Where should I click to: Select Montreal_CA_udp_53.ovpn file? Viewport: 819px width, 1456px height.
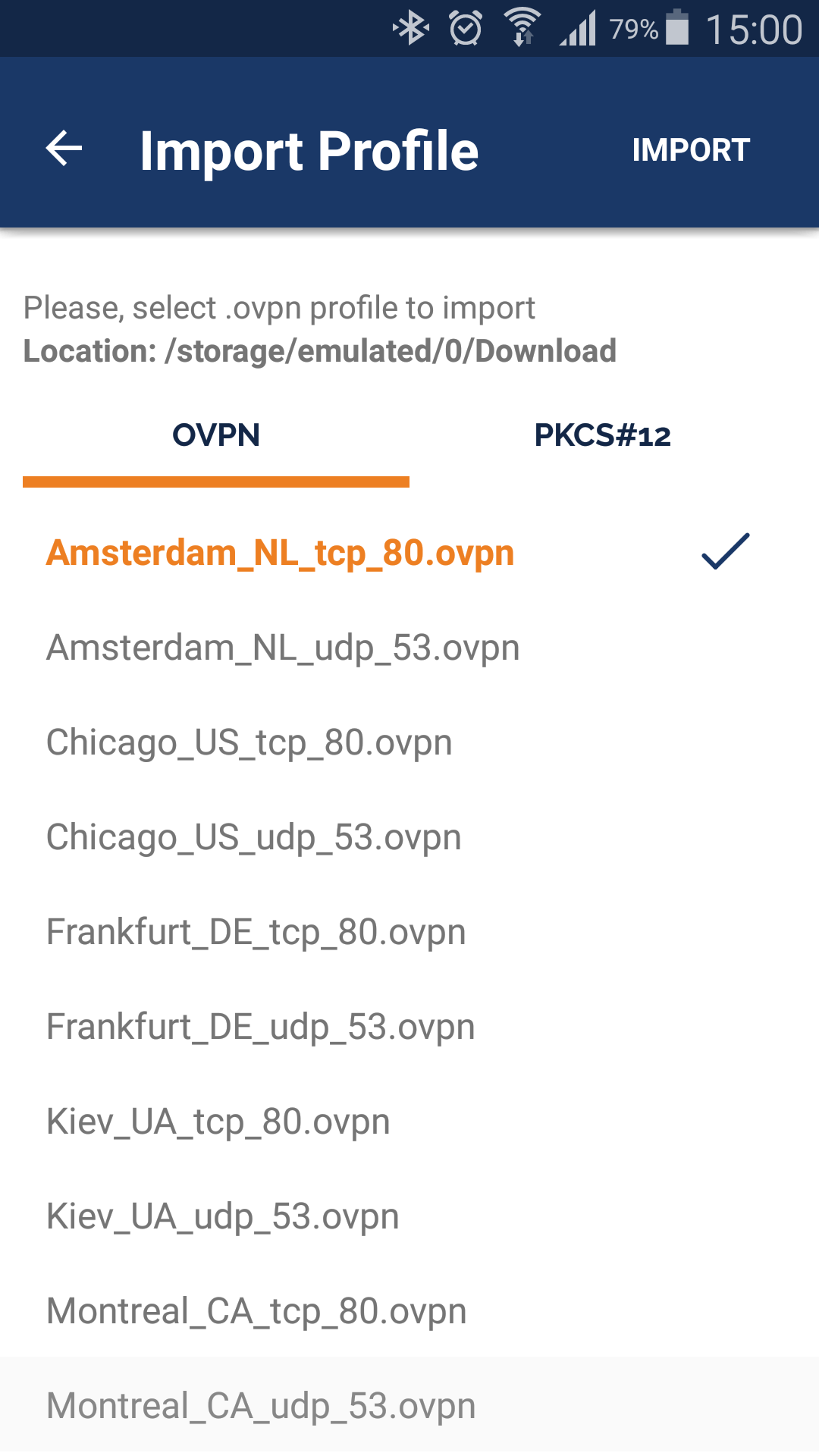coord(261,1407)
